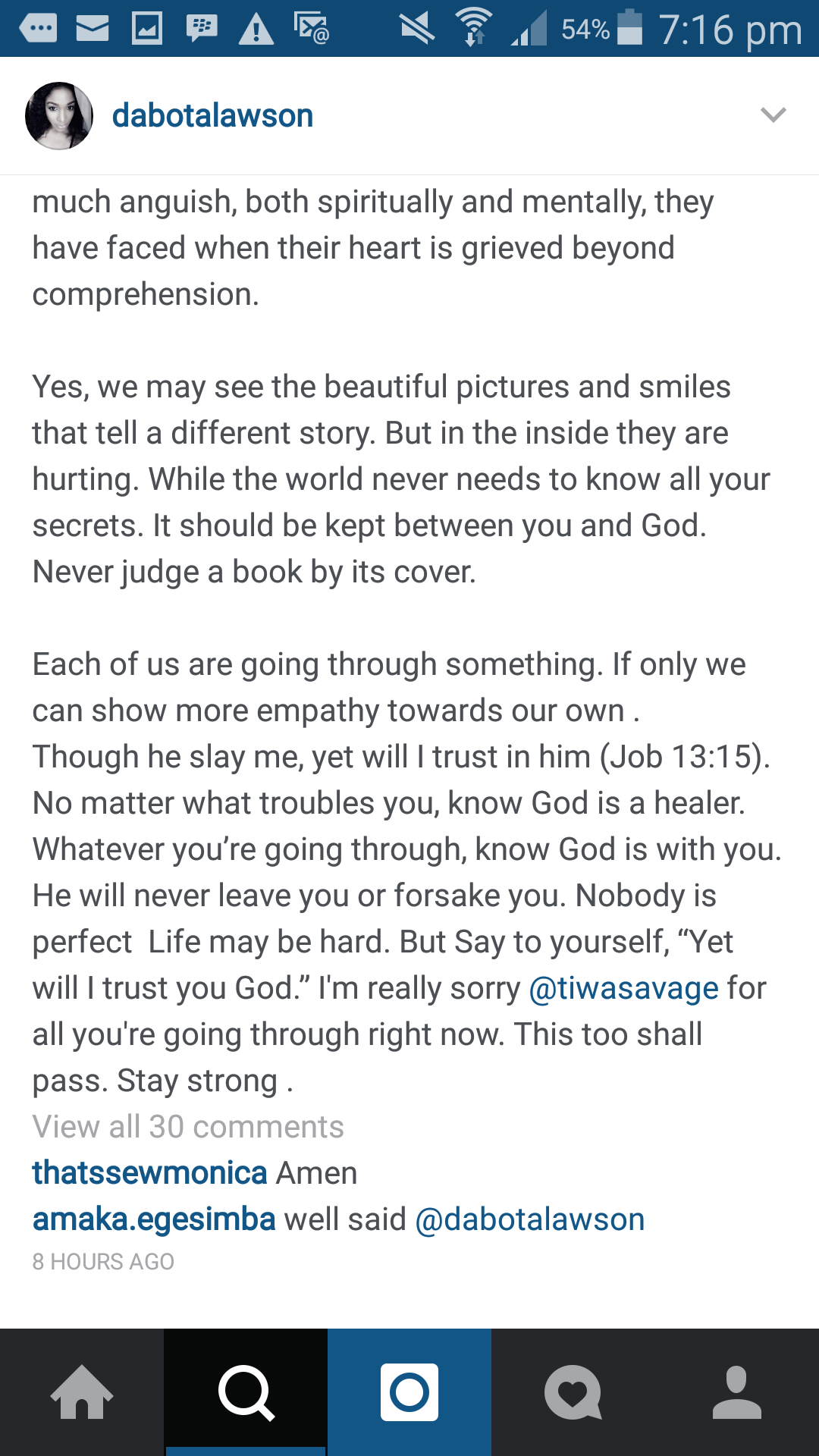
Task: Open thatssewmonica's profile
Action: [x=150, y=1173]
